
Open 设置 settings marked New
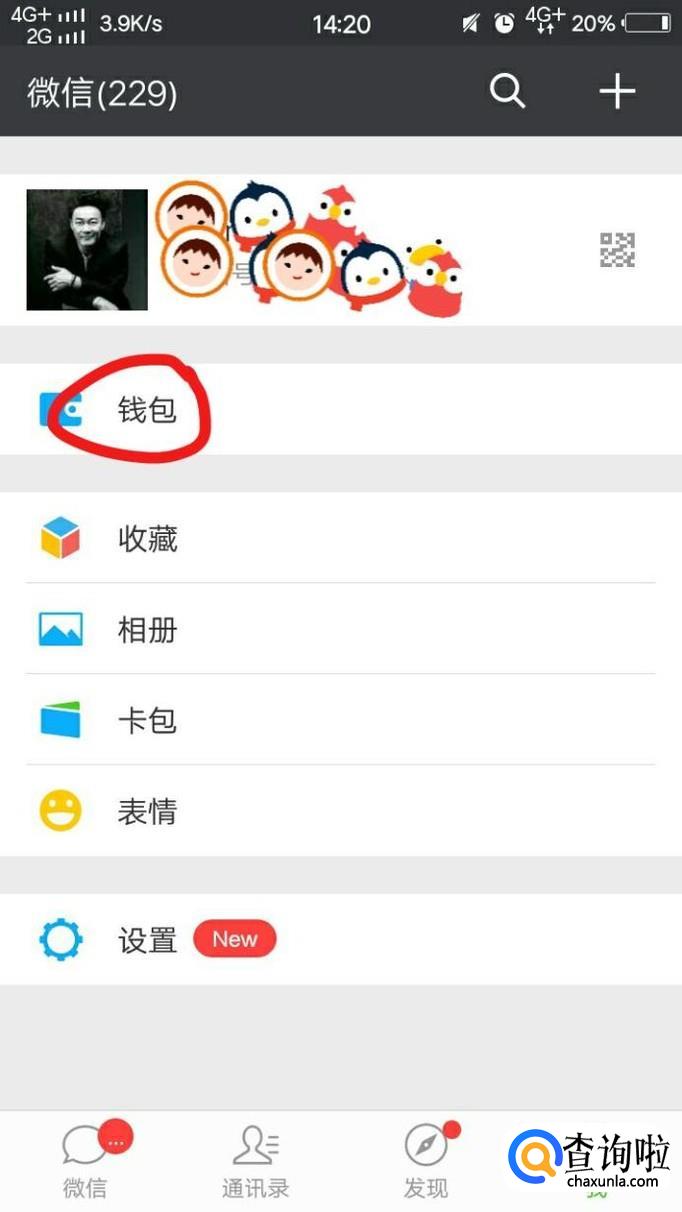(x=146, y=940)
